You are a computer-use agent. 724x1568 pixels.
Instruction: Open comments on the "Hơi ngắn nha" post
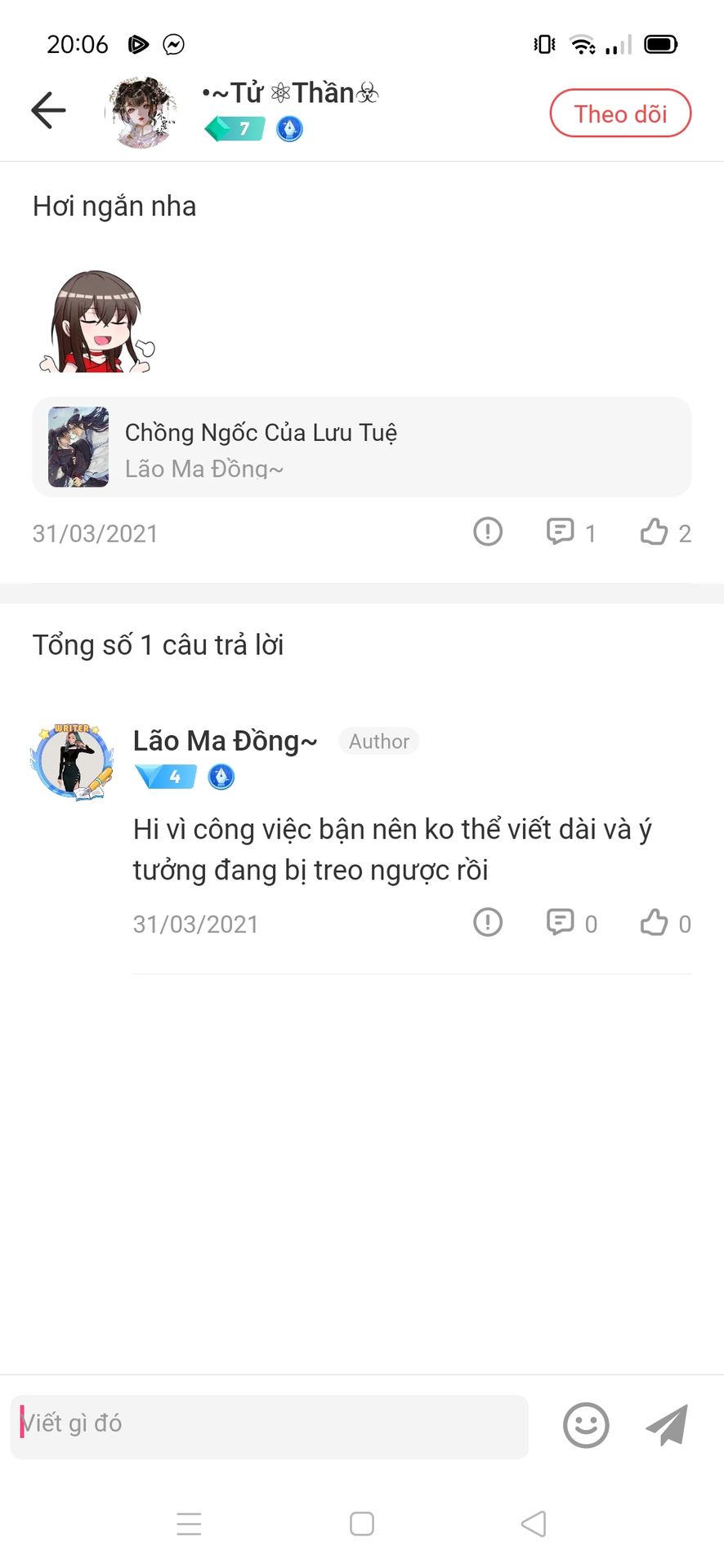click(561, 532)
